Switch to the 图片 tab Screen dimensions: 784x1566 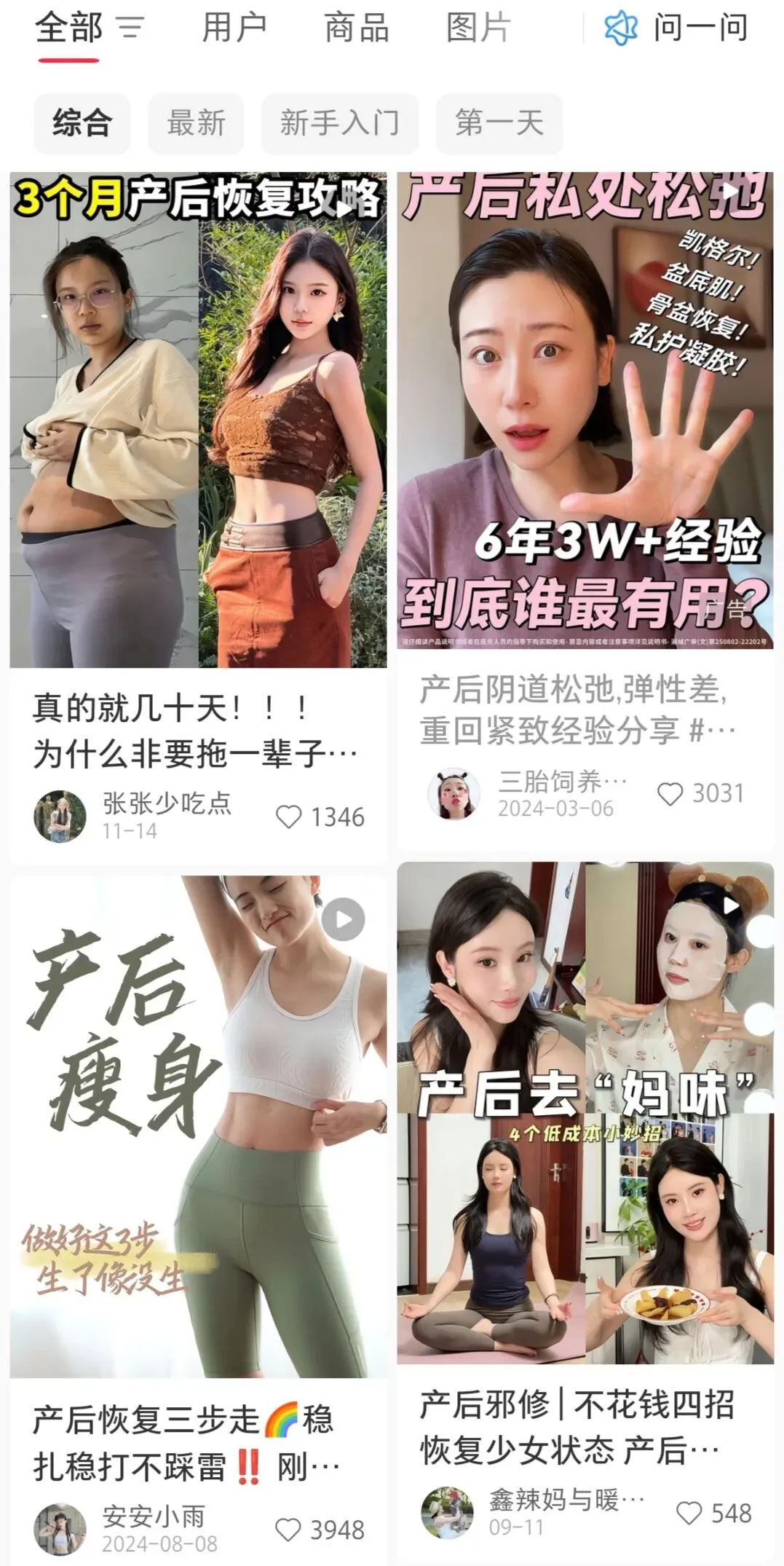pyautogui.click(x=479, y=28)
